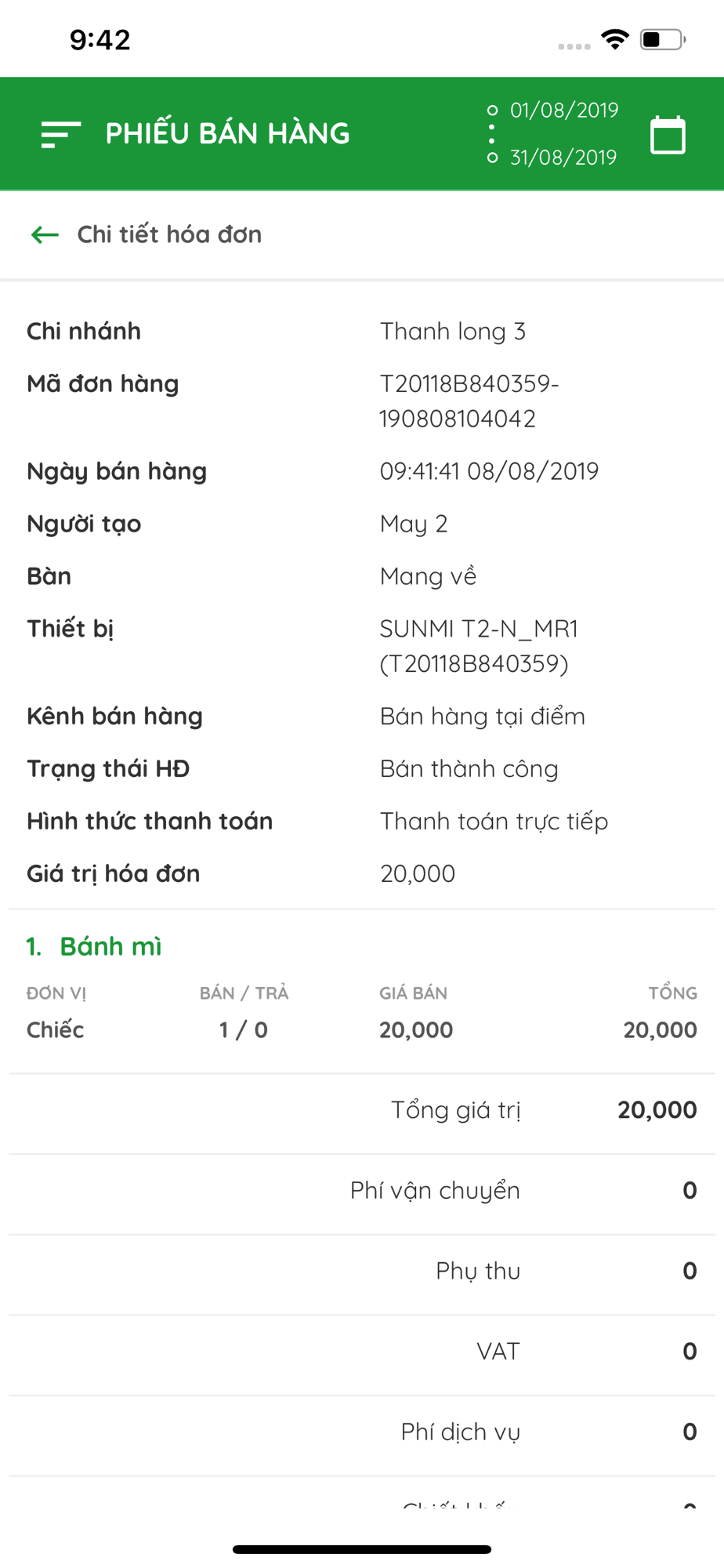Open the calendar date picker
This screenshot has width=724, height=1568.
point(668,135)
